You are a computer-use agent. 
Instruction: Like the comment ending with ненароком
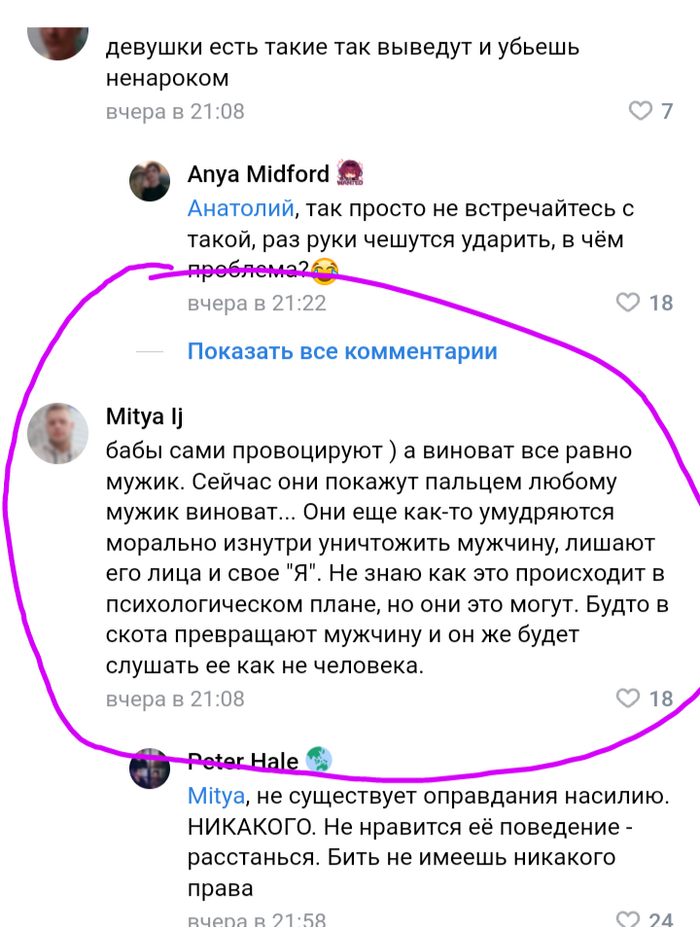pyautogui.click(x=639, y=111)
